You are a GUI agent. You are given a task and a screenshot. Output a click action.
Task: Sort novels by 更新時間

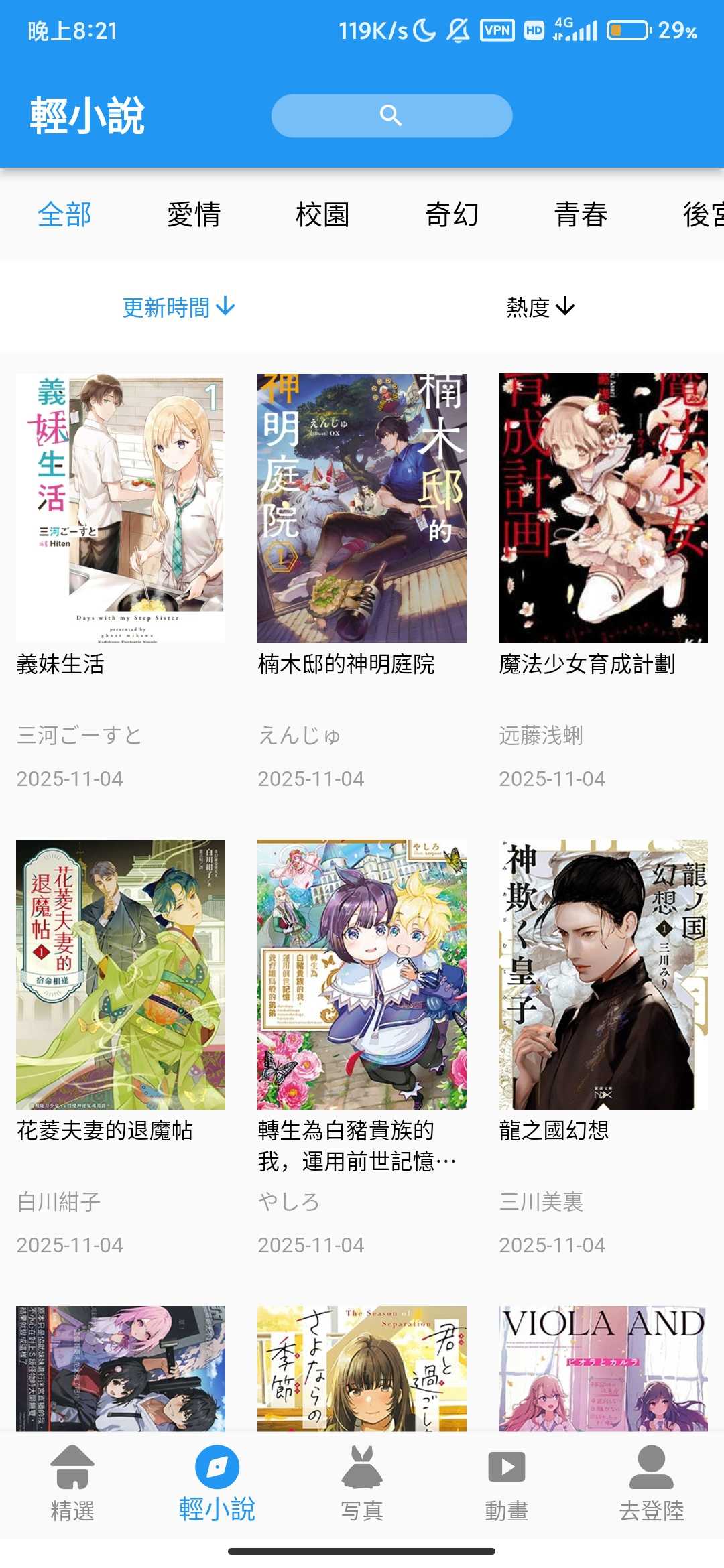click(x=178, y=308)
